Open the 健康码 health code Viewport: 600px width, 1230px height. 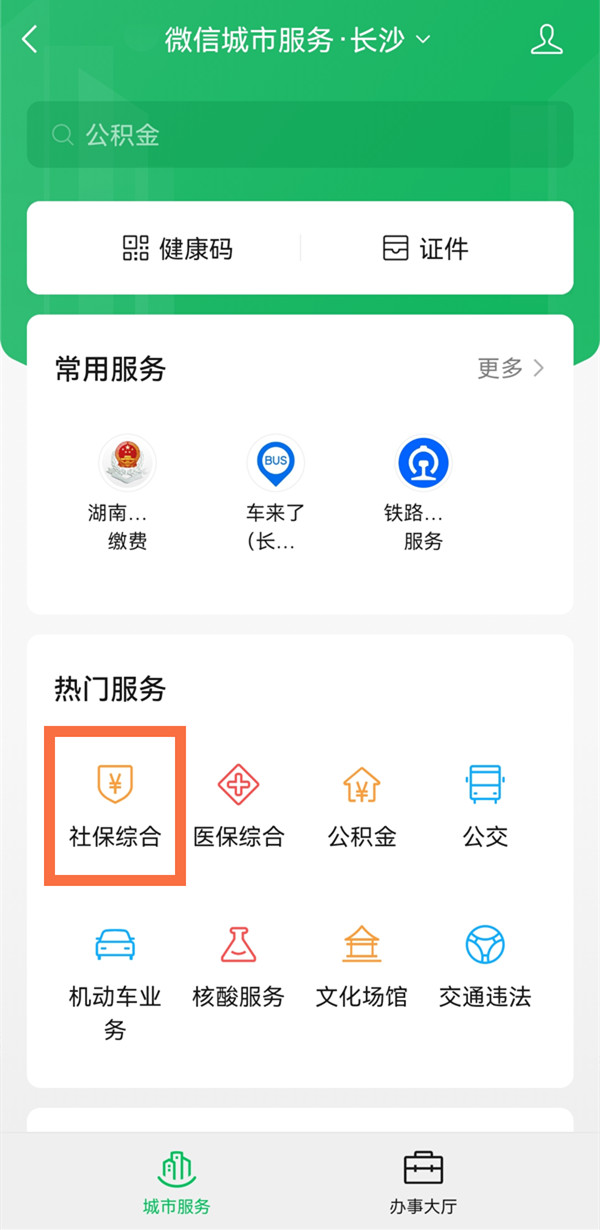pos(178,248)
